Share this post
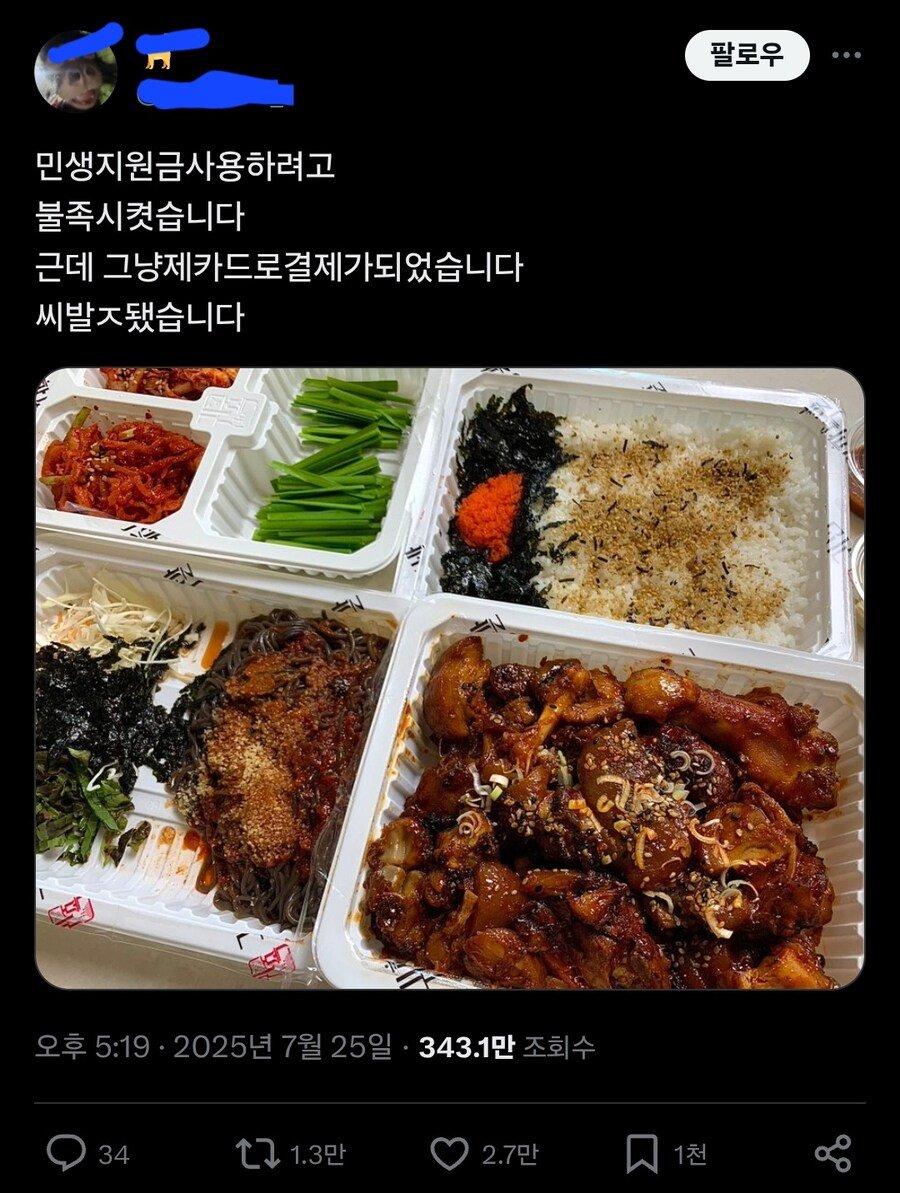Viewport: 900px width, 1193px height. (x=832, y=1153)
